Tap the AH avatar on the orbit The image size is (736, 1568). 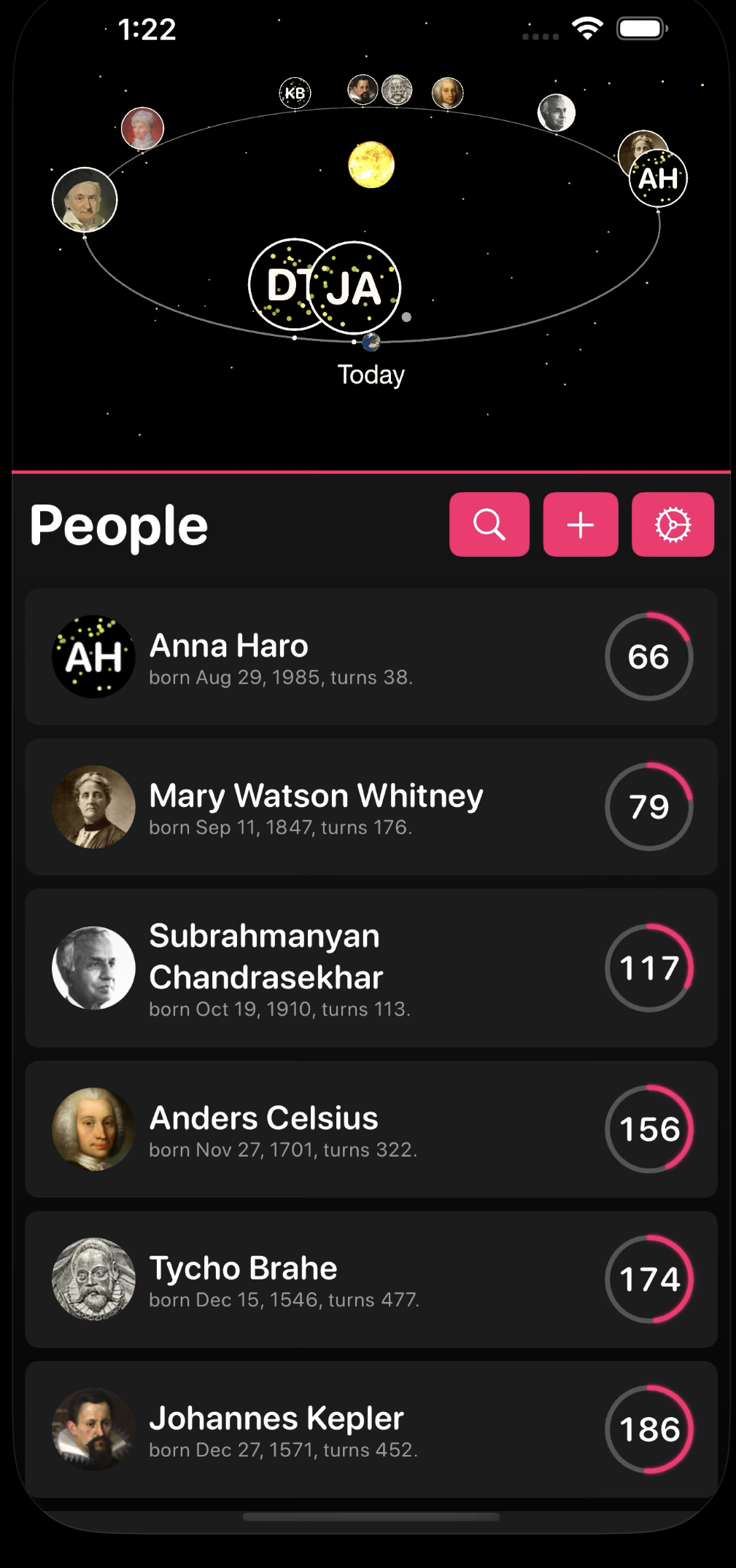click(x=659, y=179)
